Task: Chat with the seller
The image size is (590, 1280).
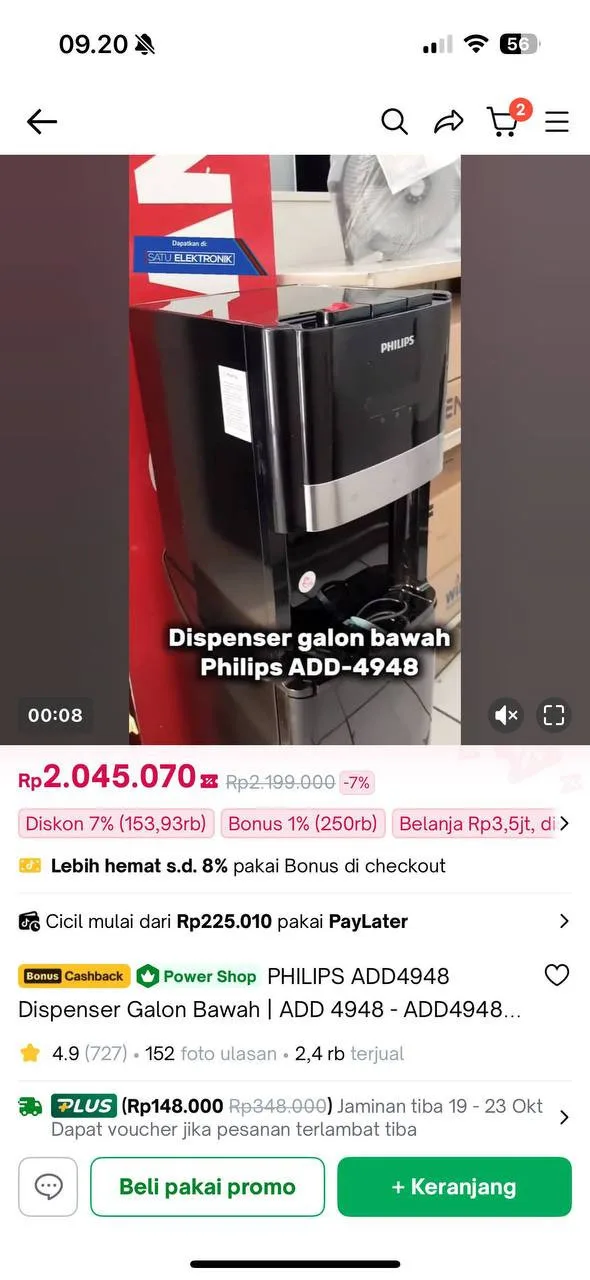Action: 48,1187
